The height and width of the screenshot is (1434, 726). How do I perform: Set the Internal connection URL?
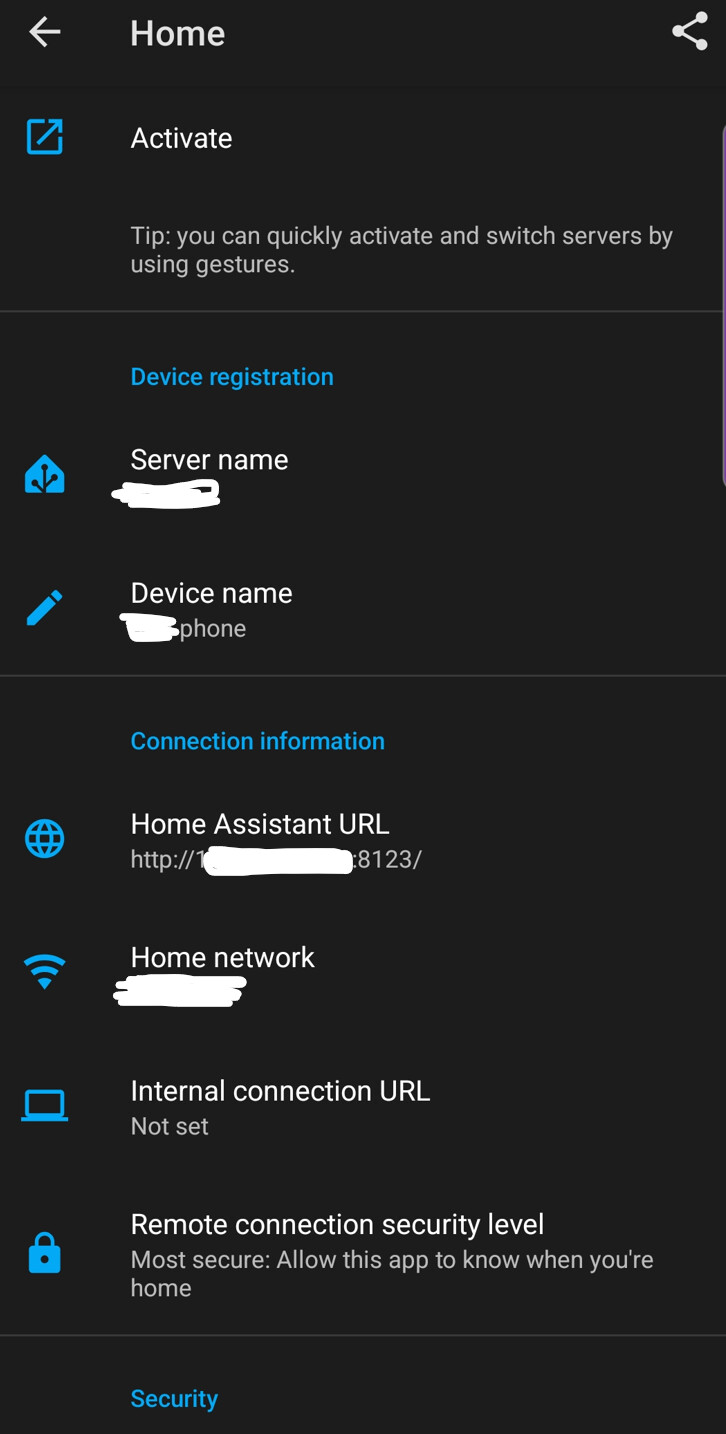(x=280, y=1106)
